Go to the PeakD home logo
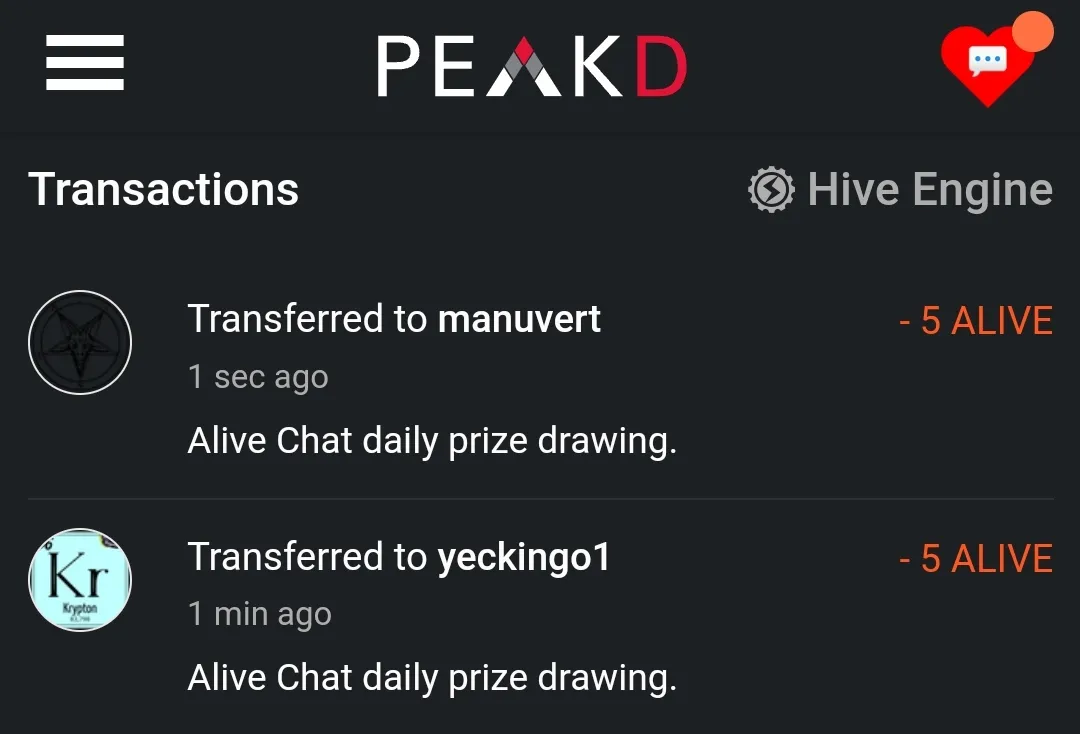 tap(531, 66)
